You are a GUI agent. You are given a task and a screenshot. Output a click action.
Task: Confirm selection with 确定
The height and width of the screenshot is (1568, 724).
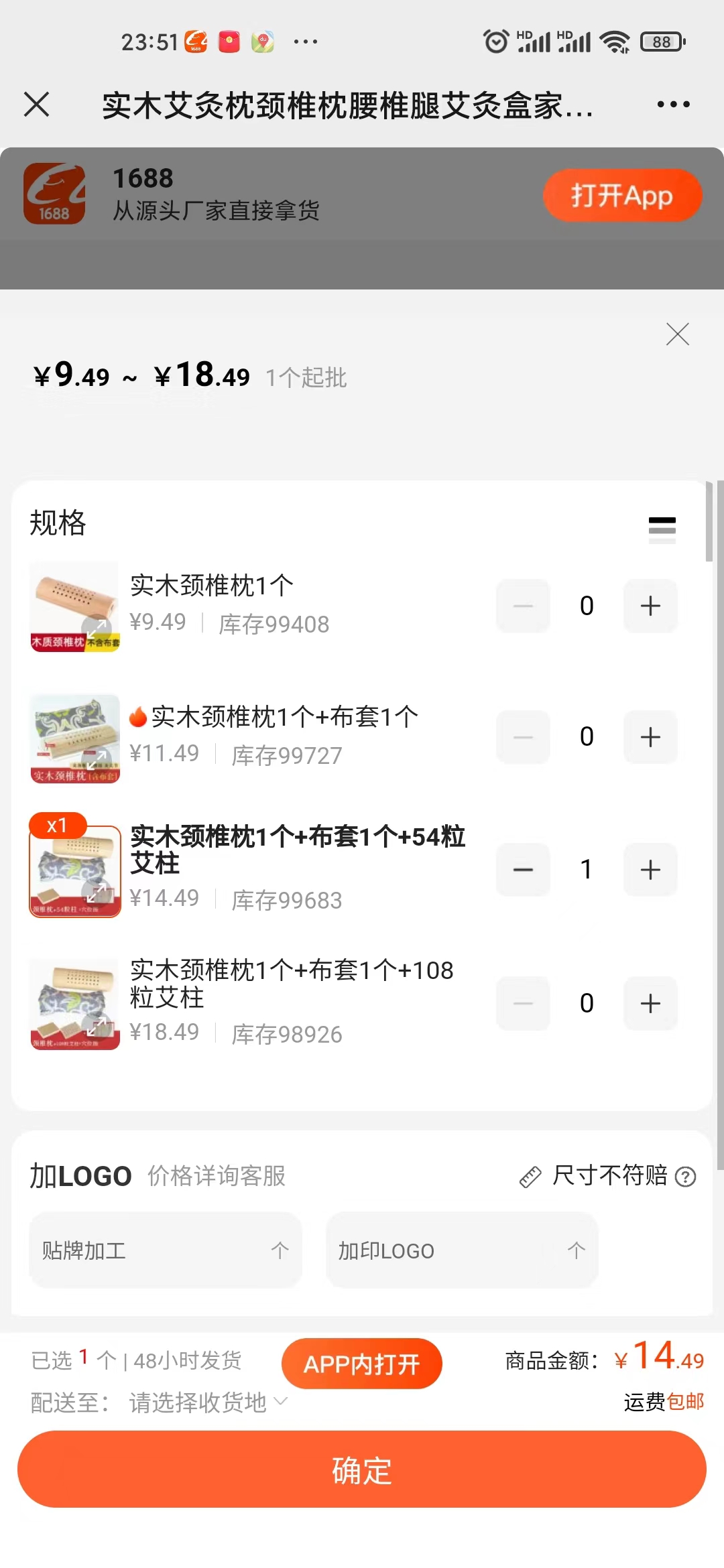[362, 1470]
